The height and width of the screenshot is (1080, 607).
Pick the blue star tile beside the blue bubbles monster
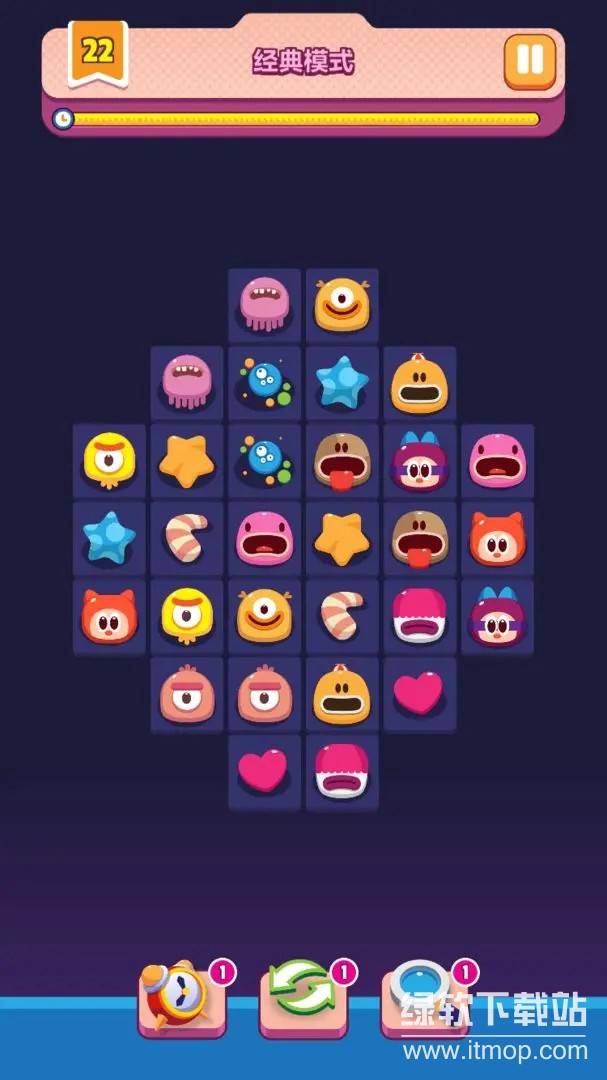coord(342,382)
